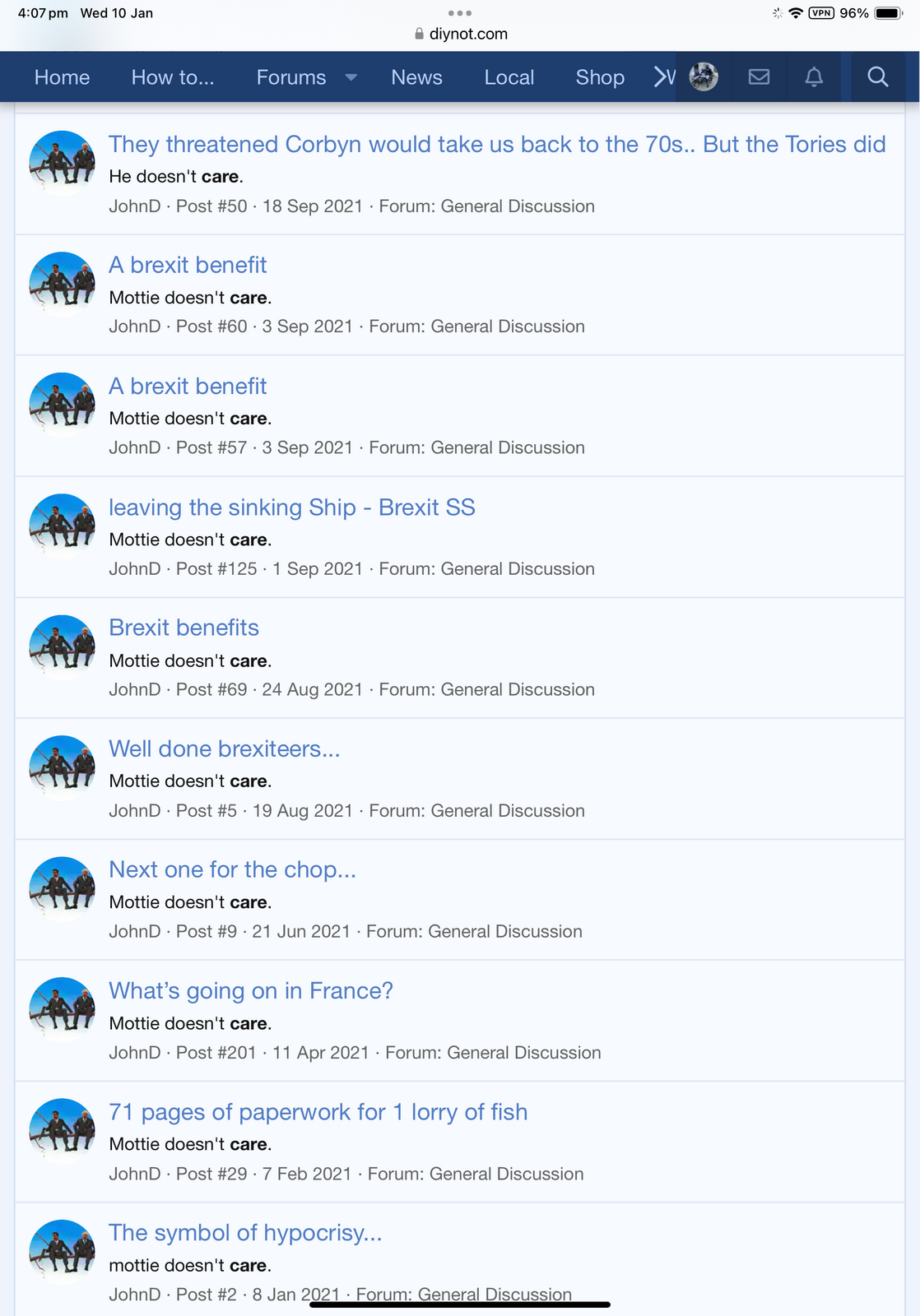Open the search icon in the header
The image size is (920, 1316).
[877, 77]
